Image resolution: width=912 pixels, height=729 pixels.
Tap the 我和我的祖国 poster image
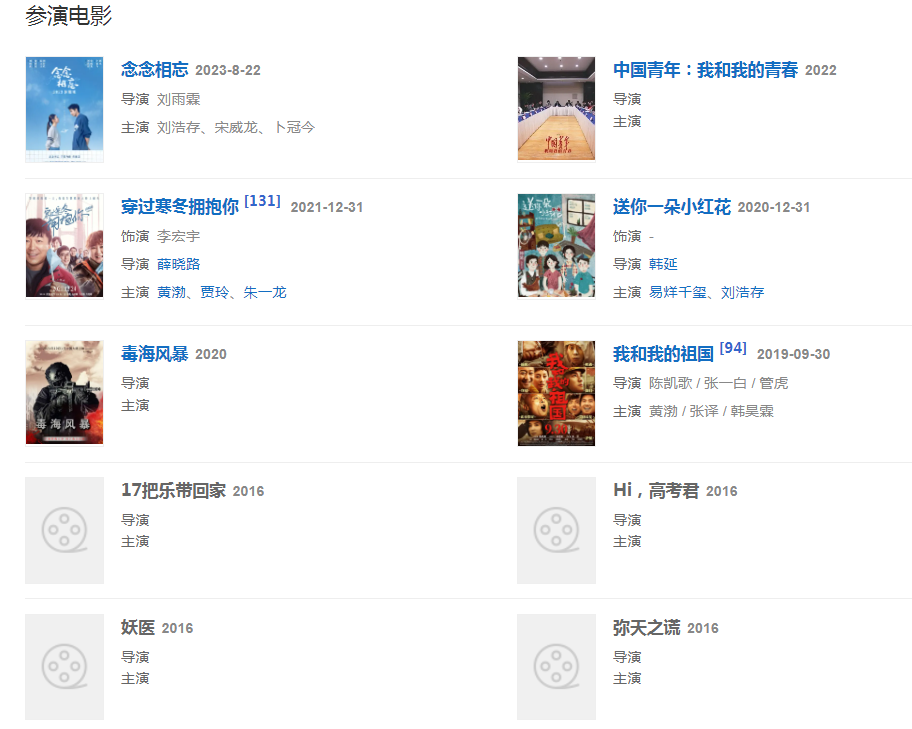(x=556, y=393)
